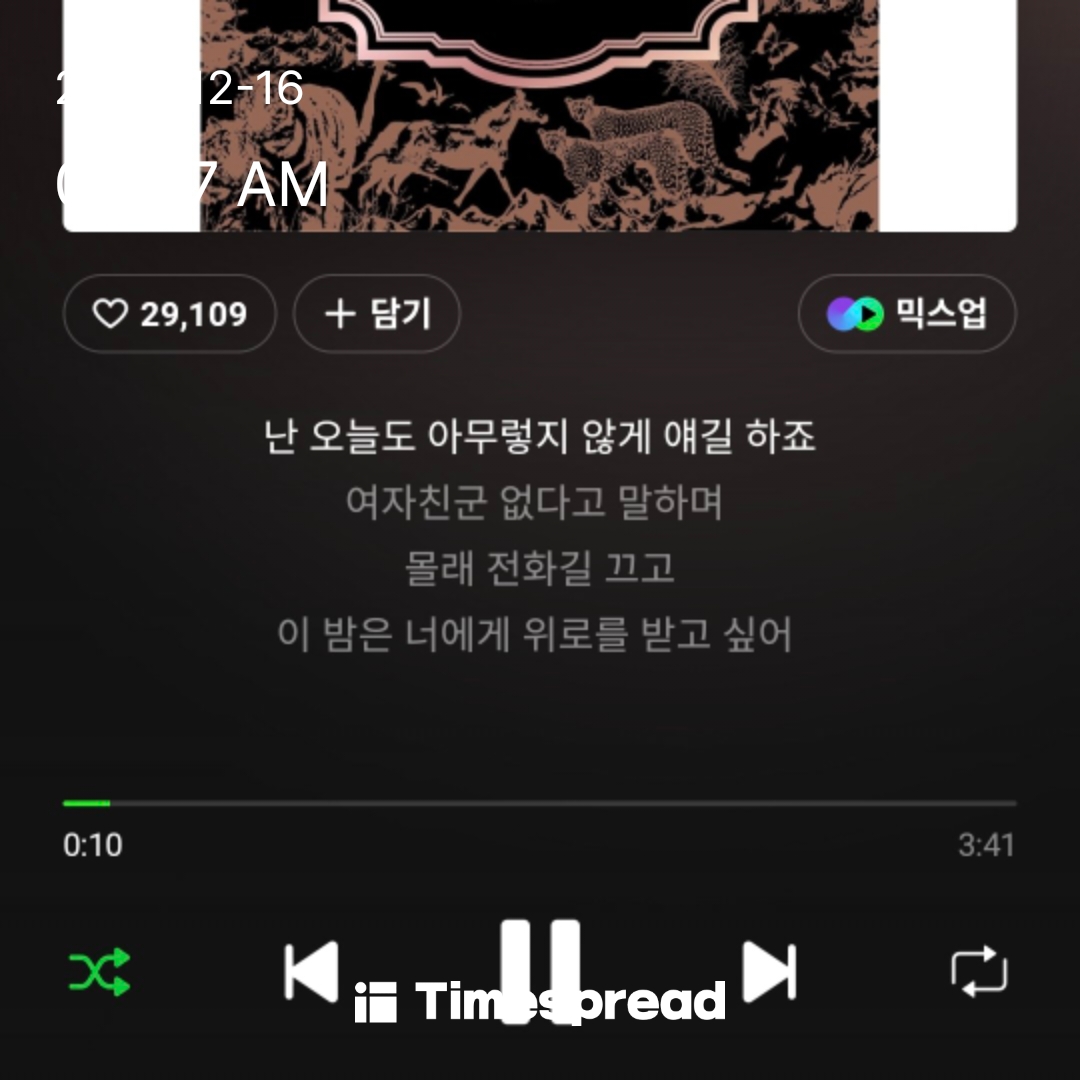This screenshot has height=1080, width=1080.
Task: Skip to the previous track
Action: (x=311, y=971)
